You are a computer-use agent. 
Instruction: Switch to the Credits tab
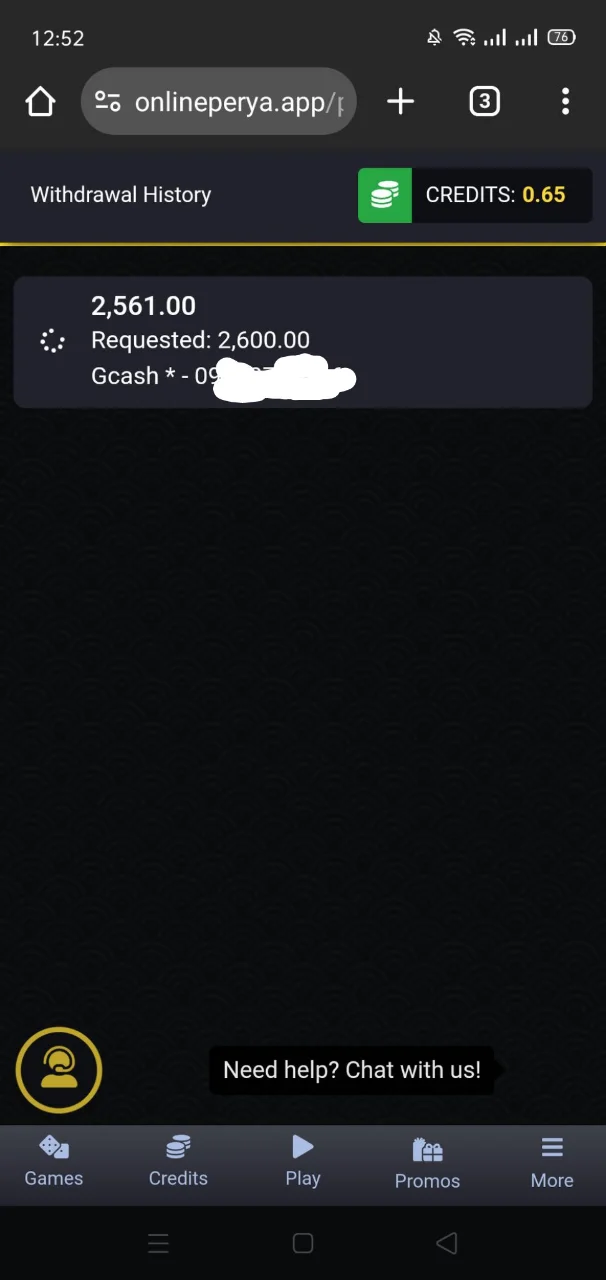pos(178,1162)
